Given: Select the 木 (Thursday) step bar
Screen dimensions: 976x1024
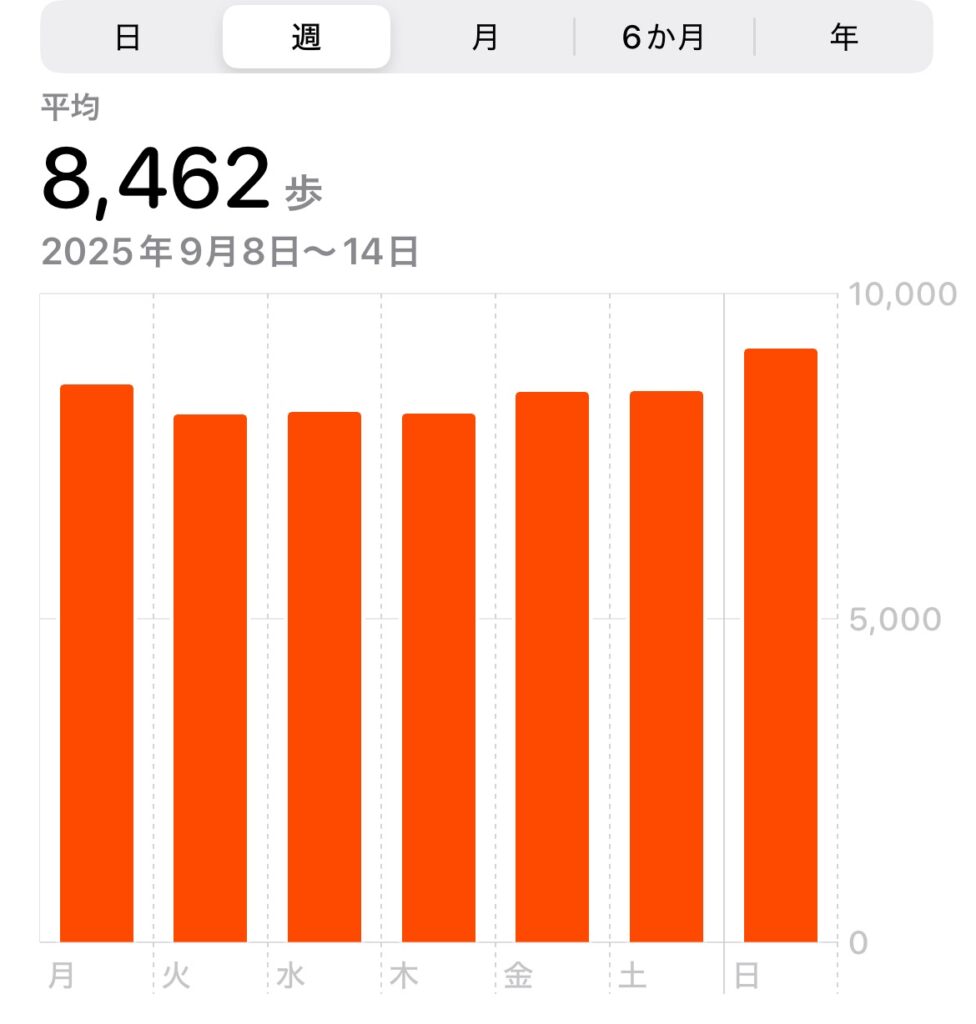Looking at the screenshot, I should [438, 678].
